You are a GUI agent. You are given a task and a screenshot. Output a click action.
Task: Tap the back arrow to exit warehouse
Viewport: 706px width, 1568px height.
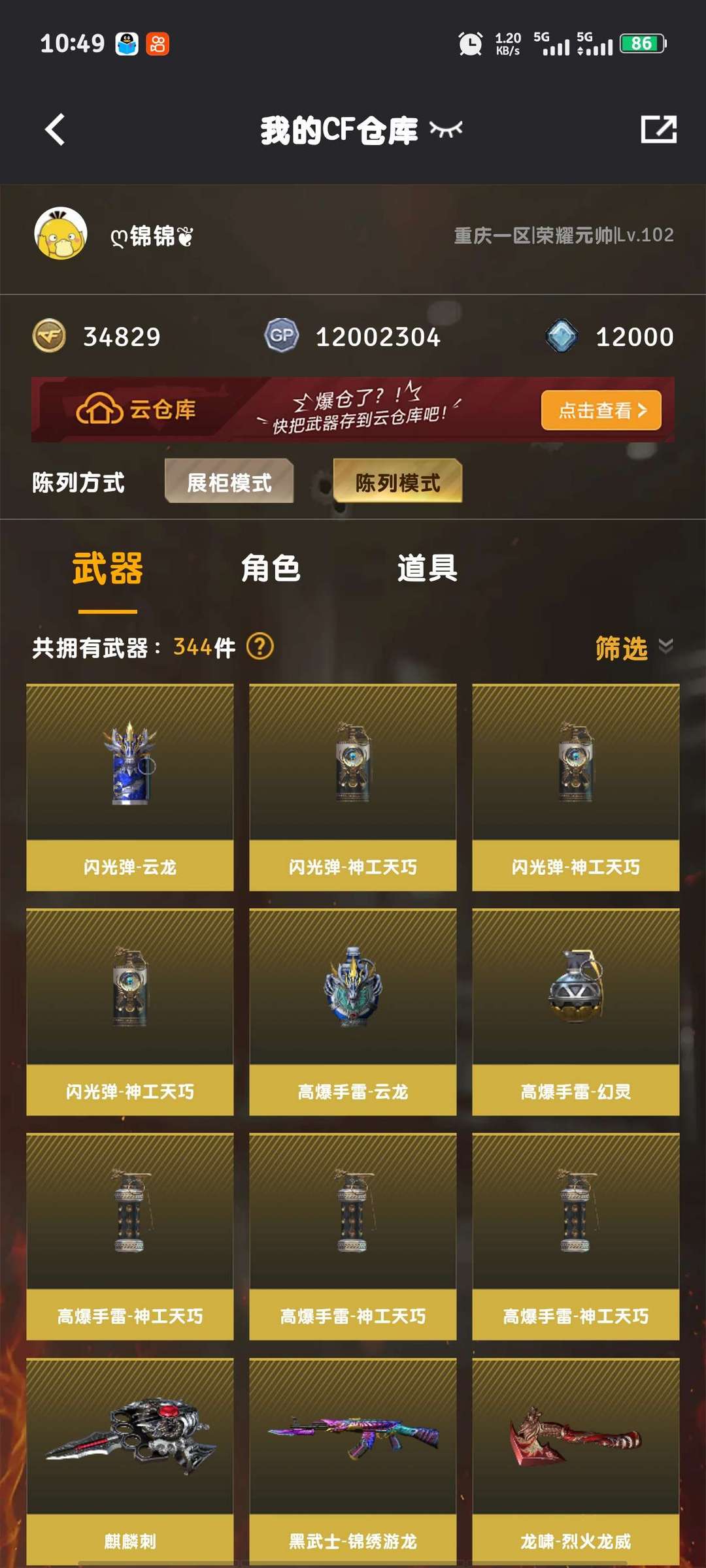click(x=55, y=129)
